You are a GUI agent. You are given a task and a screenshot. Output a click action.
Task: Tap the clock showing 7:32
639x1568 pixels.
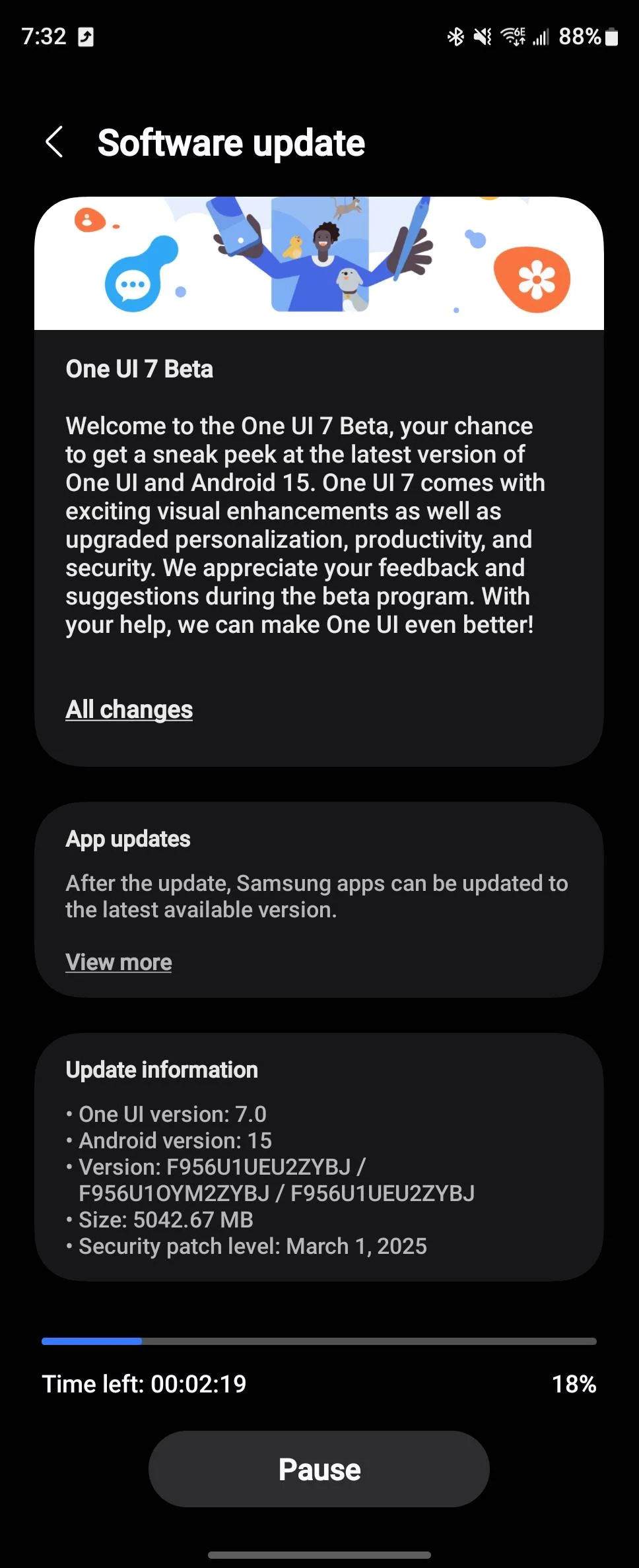(x=44, y=36)
